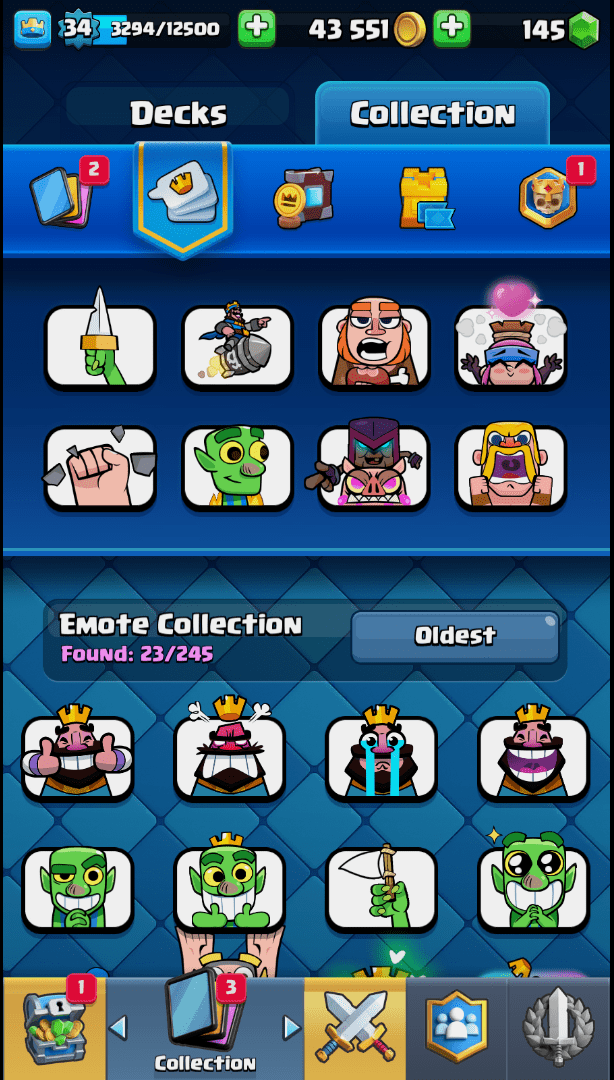The image size is (614, 1080).
Task: Choose the crying king emote
Action: pyautogui.click(x=381, y=757)
